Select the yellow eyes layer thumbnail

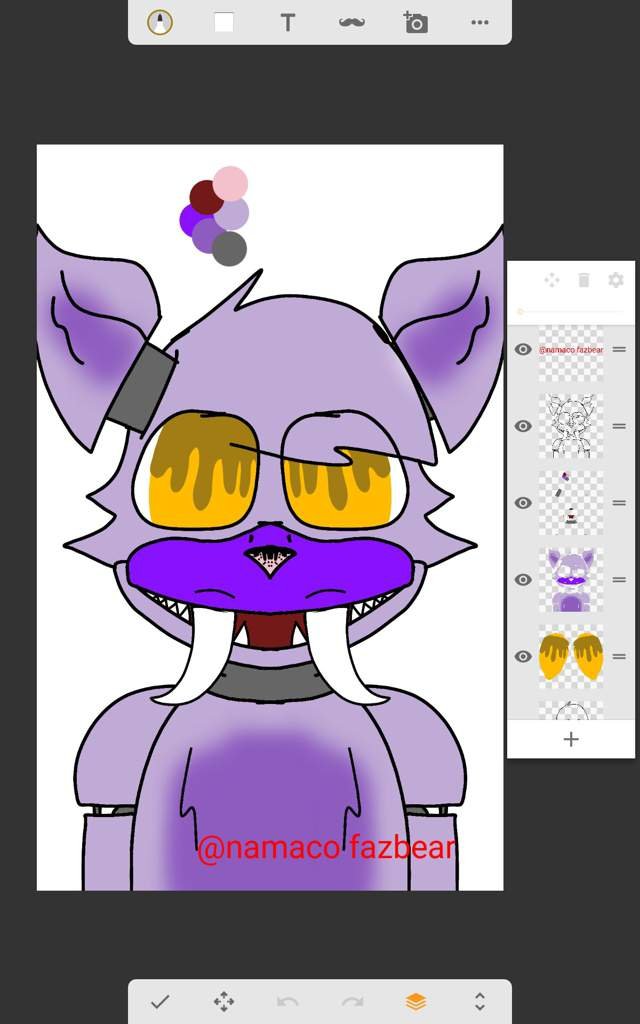click(x=571, y=656)
